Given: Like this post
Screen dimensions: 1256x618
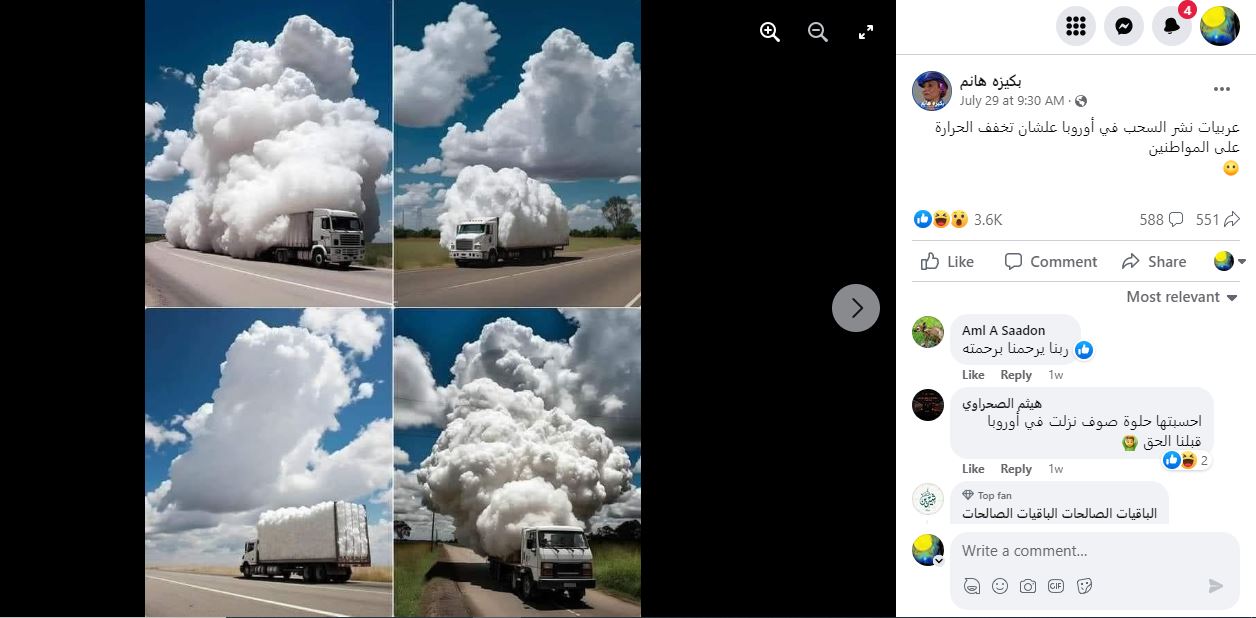Looking at the screenshot, I should coord(947,261).
